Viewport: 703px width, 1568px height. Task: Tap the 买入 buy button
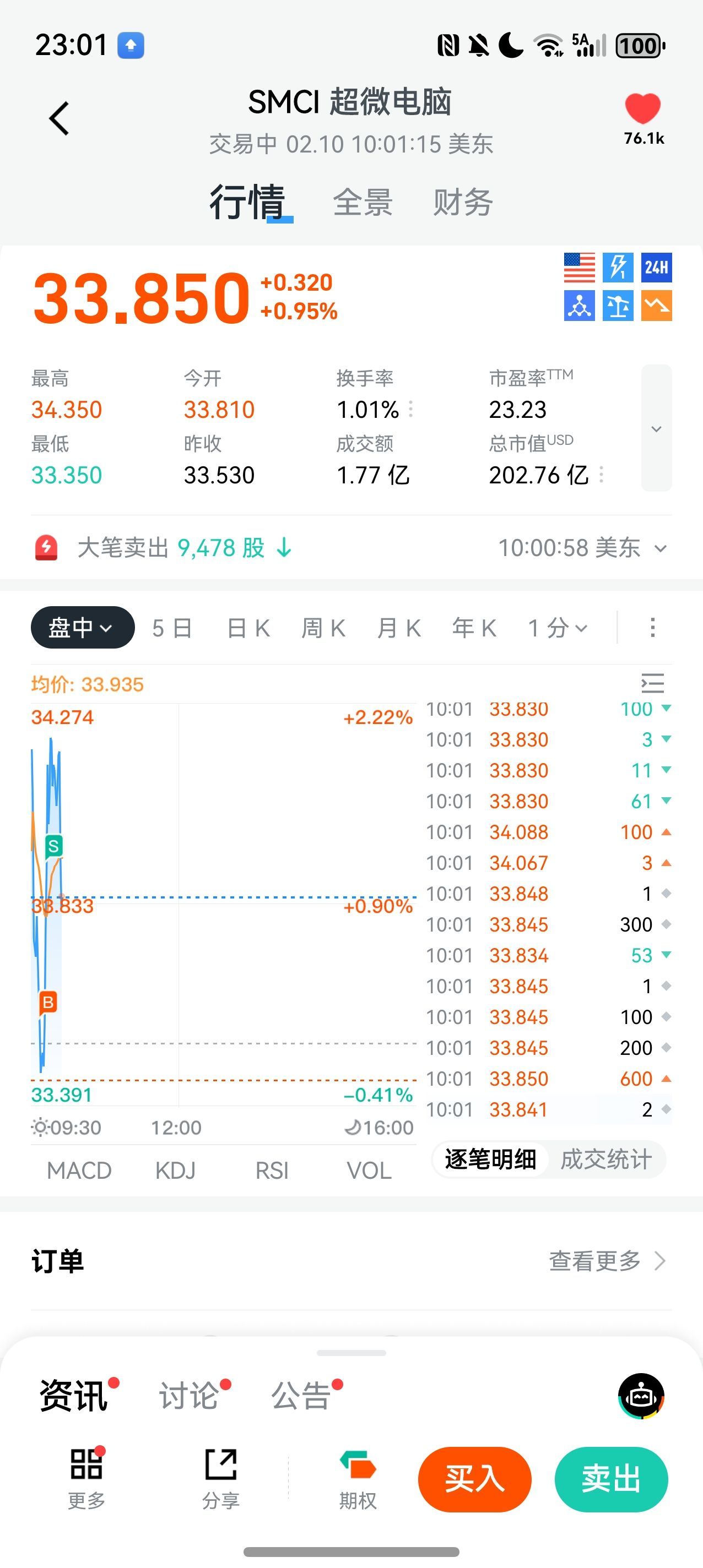click(x=474, y=1479)
